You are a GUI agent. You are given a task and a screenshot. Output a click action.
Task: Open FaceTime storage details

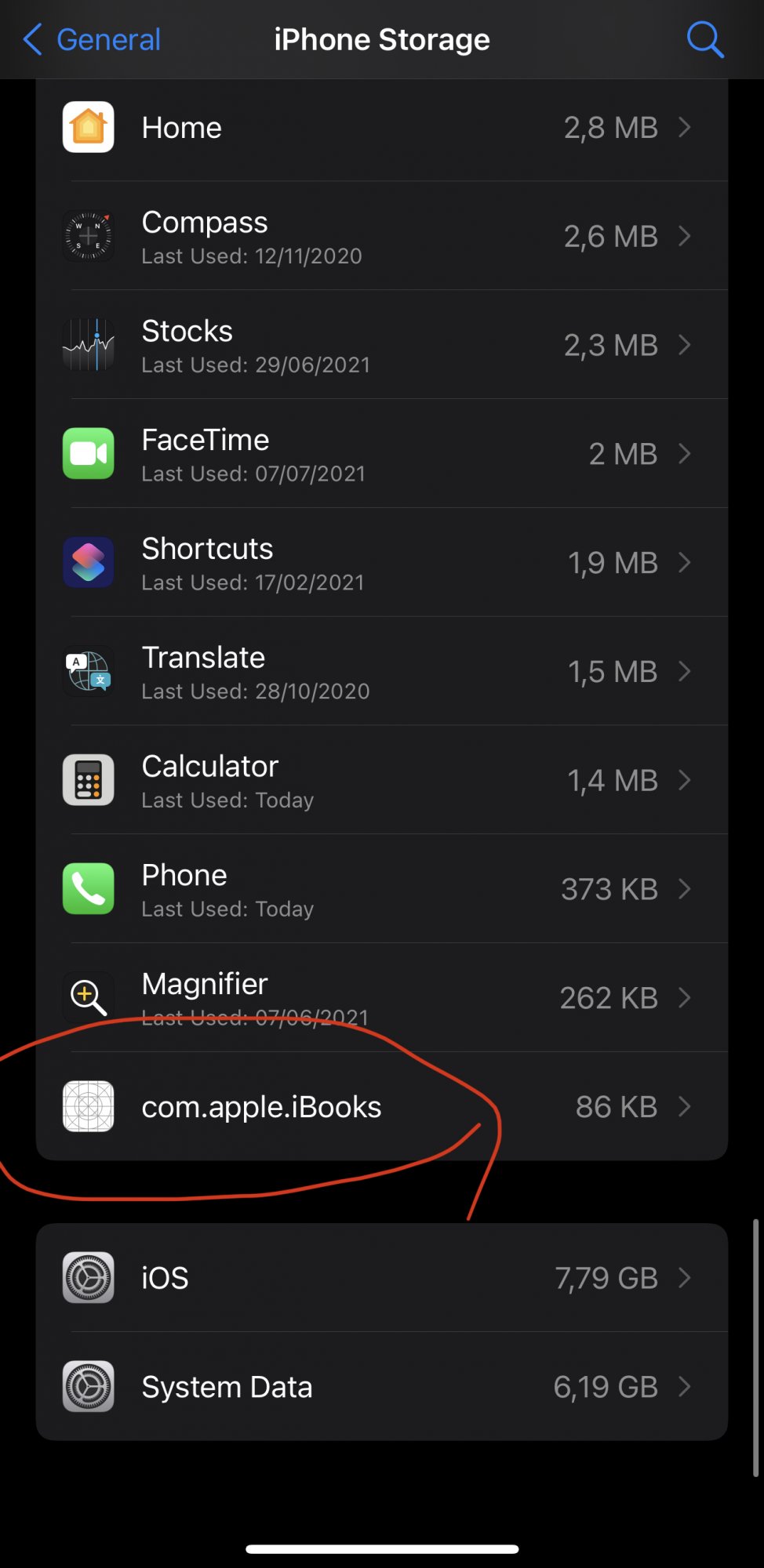(381, 454)
